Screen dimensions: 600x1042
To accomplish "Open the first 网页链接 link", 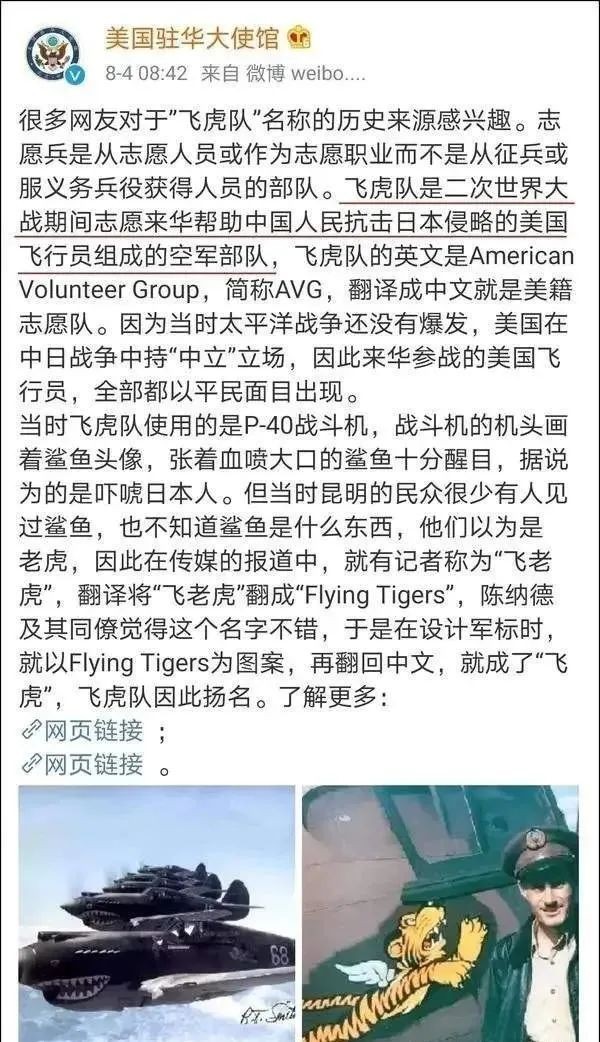I will [83, 731].
